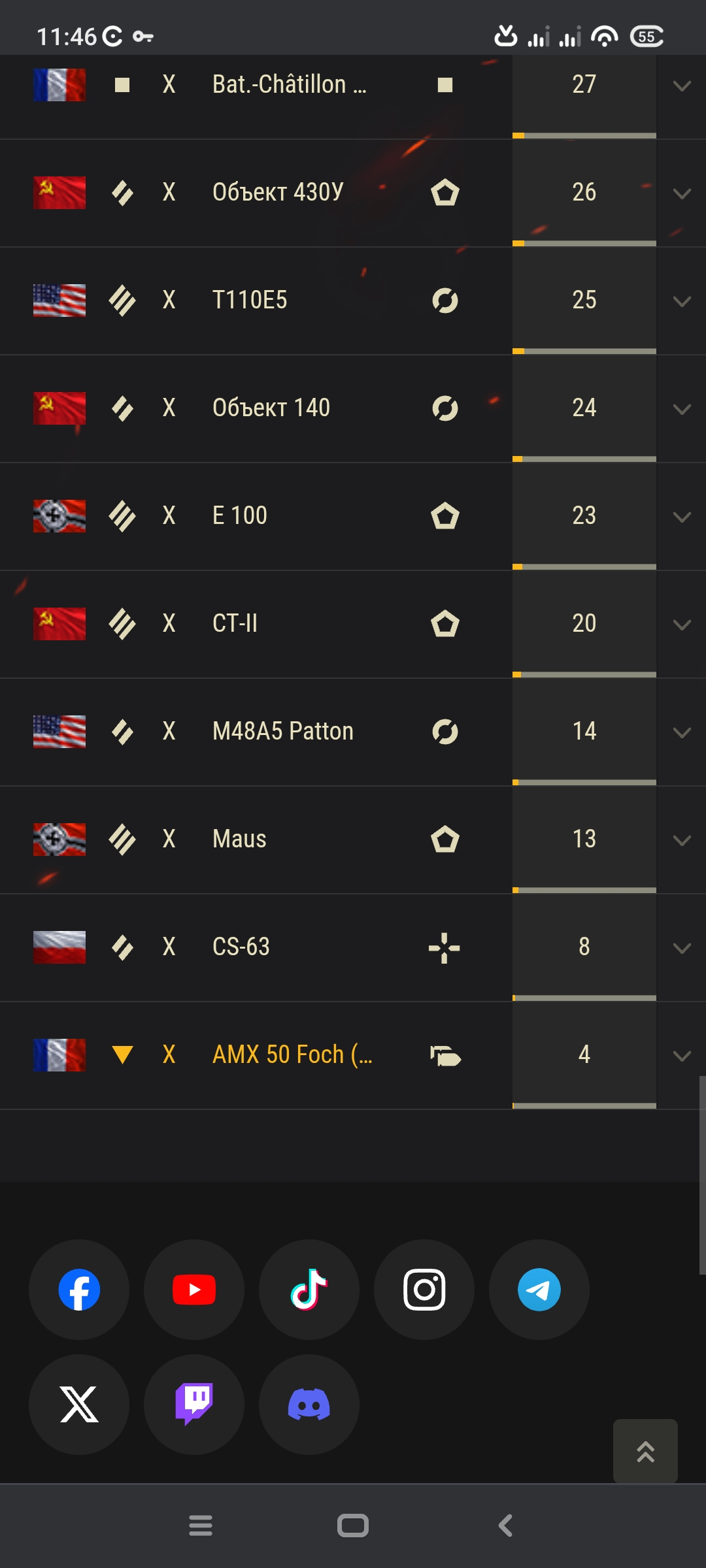Open the Discord server link
This screenshot has width=706, height=1568.
click(309, 1405)
